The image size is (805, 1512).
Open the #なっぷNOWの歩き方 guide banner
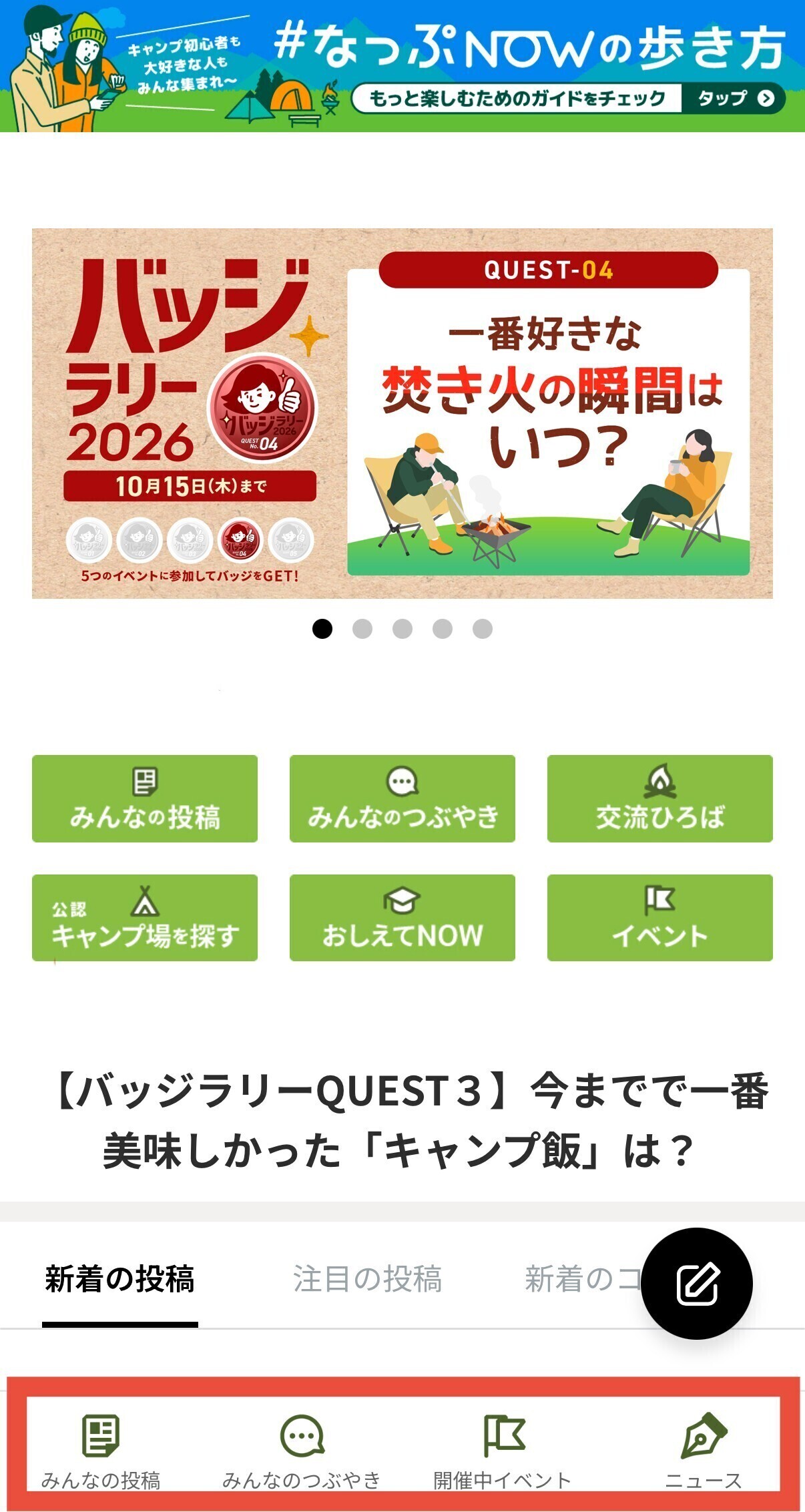tap(402, 66)
